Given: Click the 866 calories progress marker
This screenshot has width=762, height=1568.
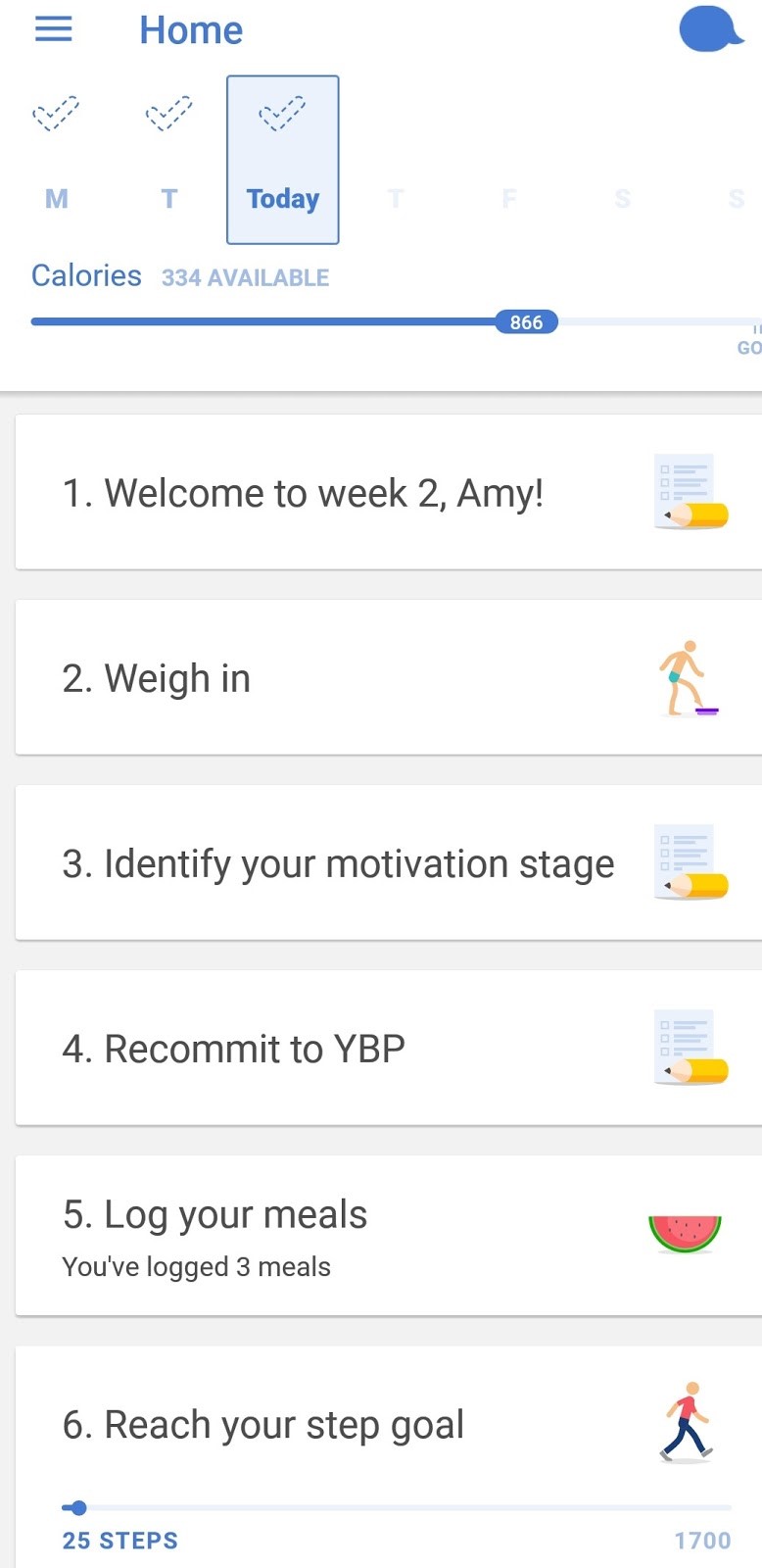Looking at the screenshot, I should click(527, 320).
